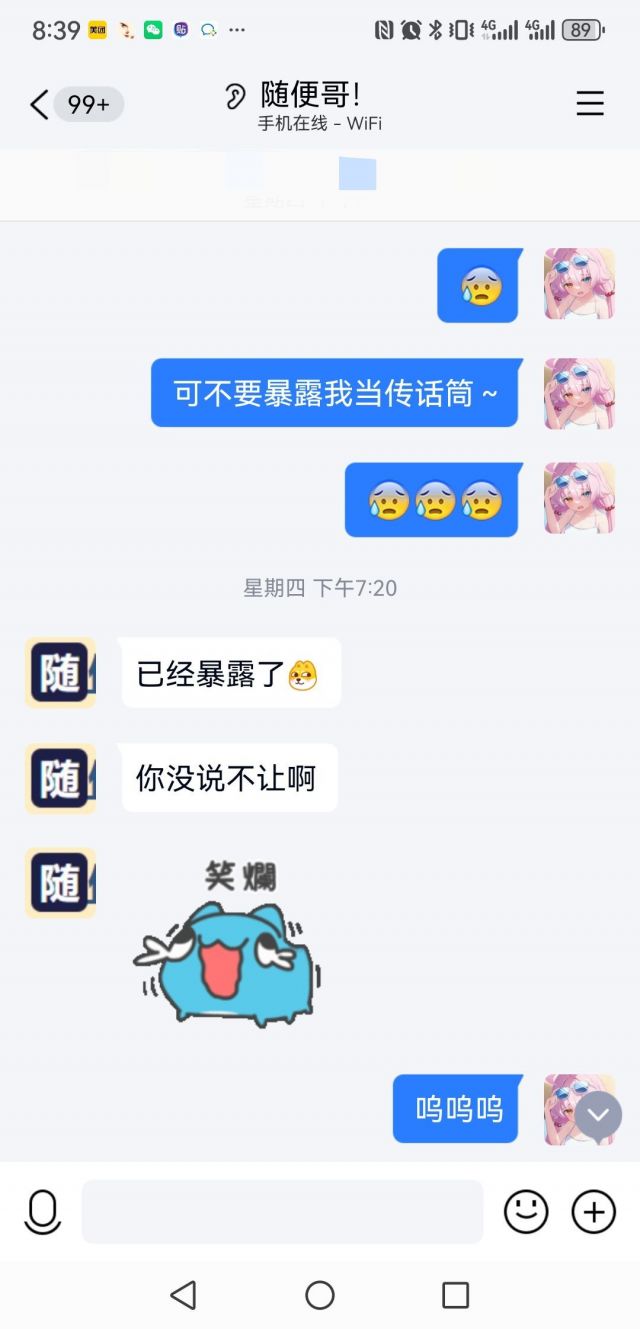Open the plus attachment menu
640x1329 pixels.
(x=593, y=1212)
